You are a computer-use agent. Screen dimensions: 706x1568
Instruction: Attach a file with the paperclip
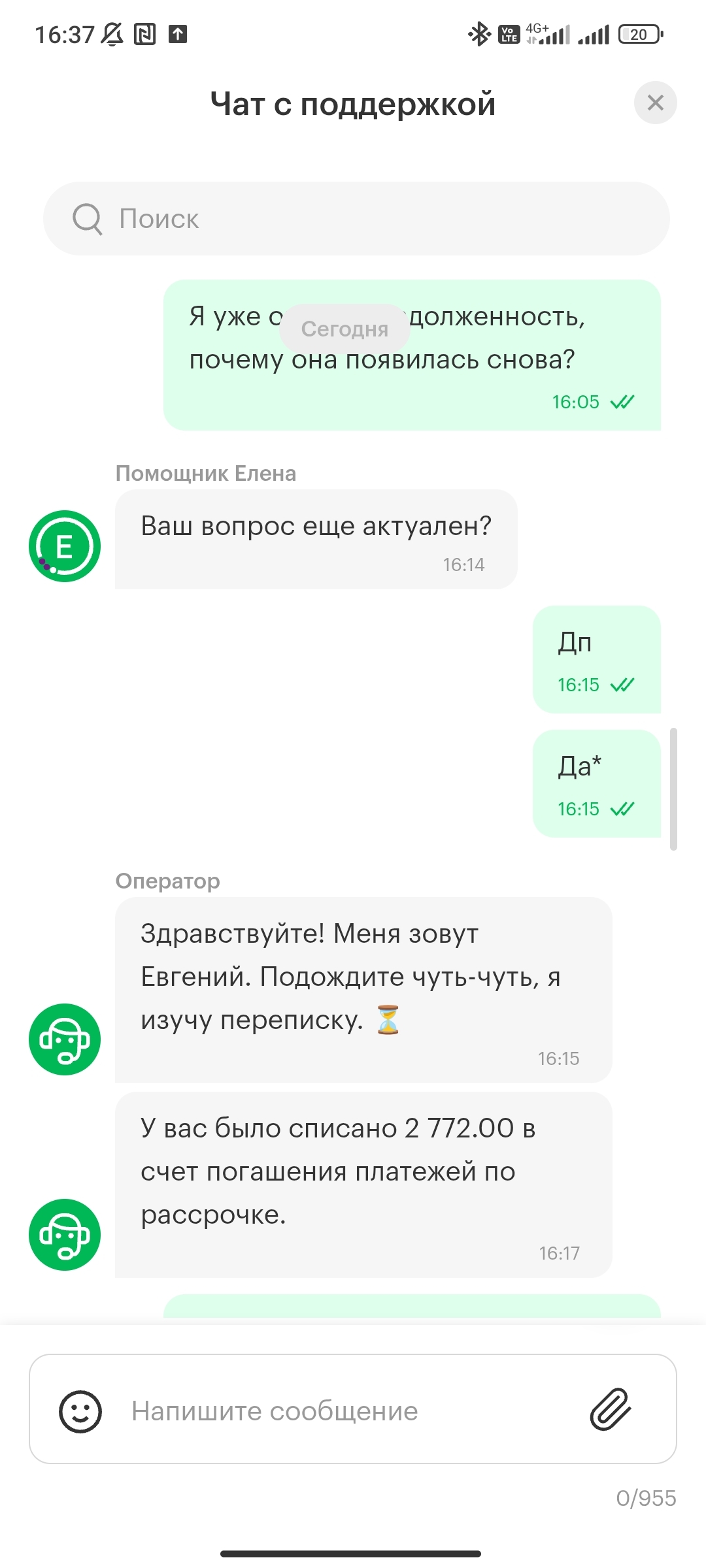pos(611,1410)
